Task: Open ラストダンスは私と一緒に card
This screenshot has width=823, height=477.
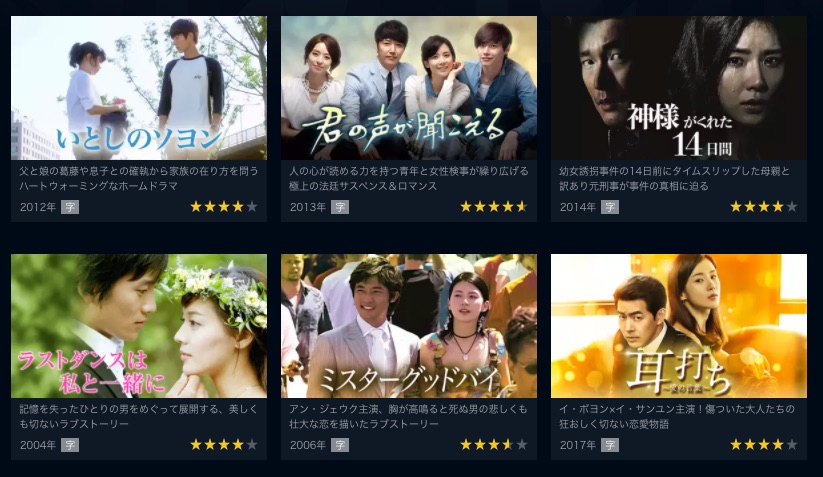Action: pyautogui.click(x=138, y=326)
